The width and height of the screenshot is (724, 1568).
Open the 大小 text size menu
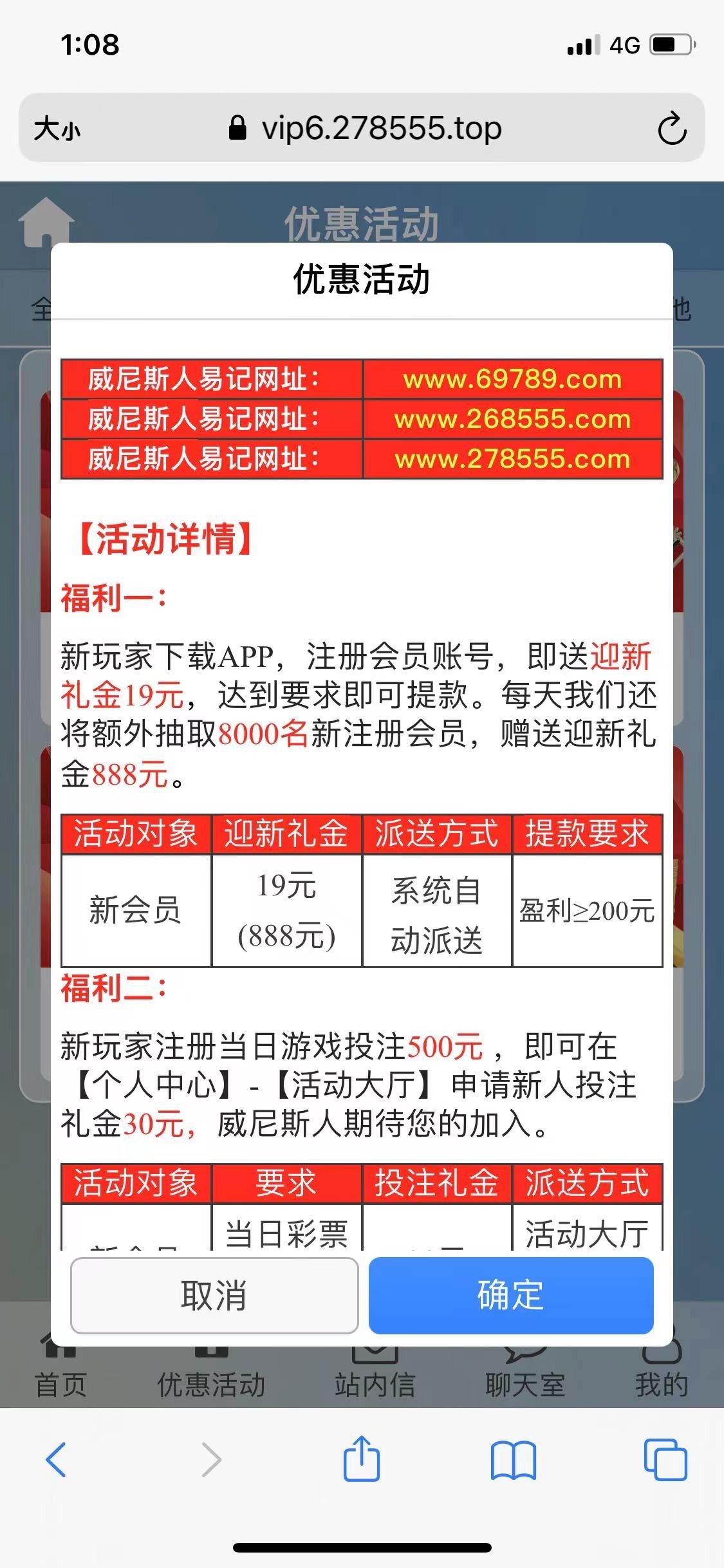57,128
